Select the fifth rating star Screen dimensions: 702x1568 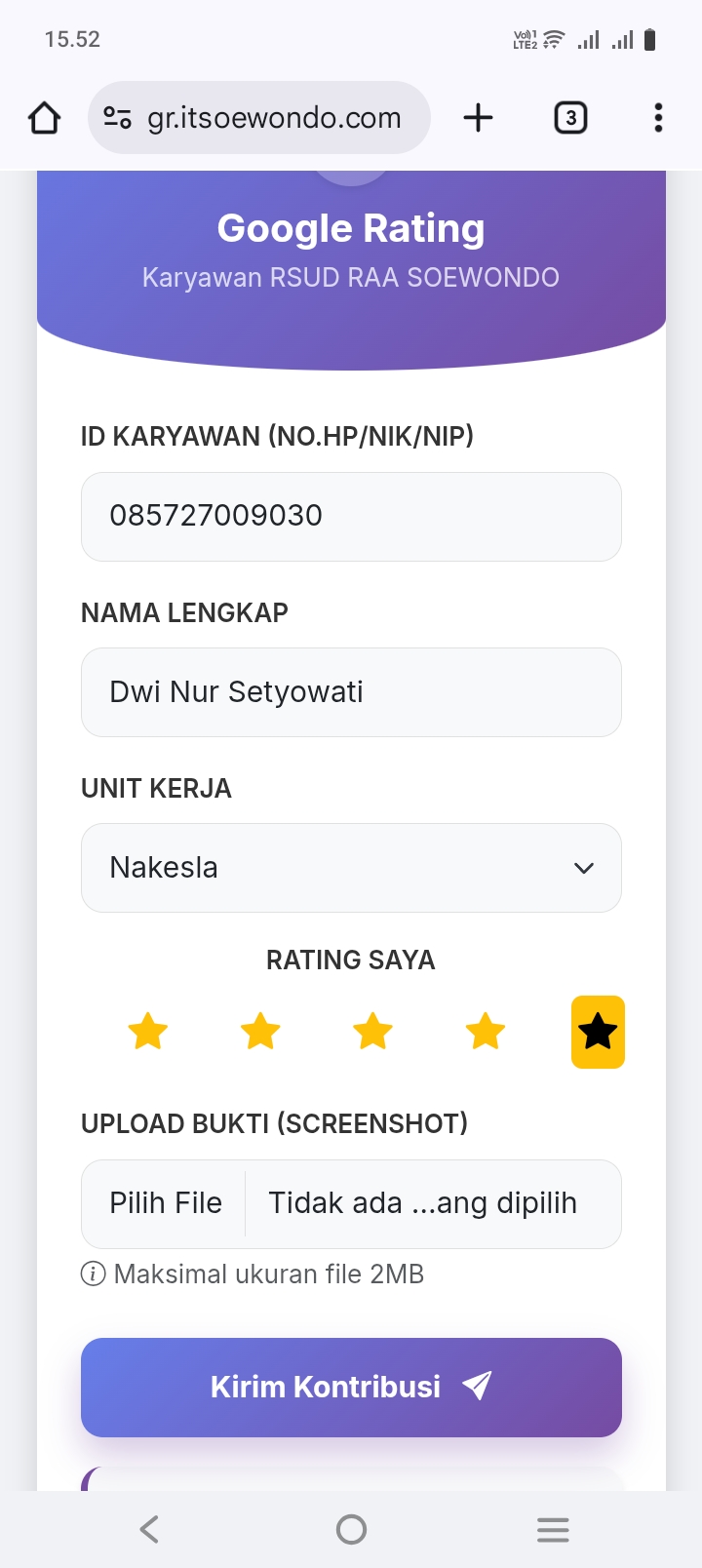coord(598,1032)
